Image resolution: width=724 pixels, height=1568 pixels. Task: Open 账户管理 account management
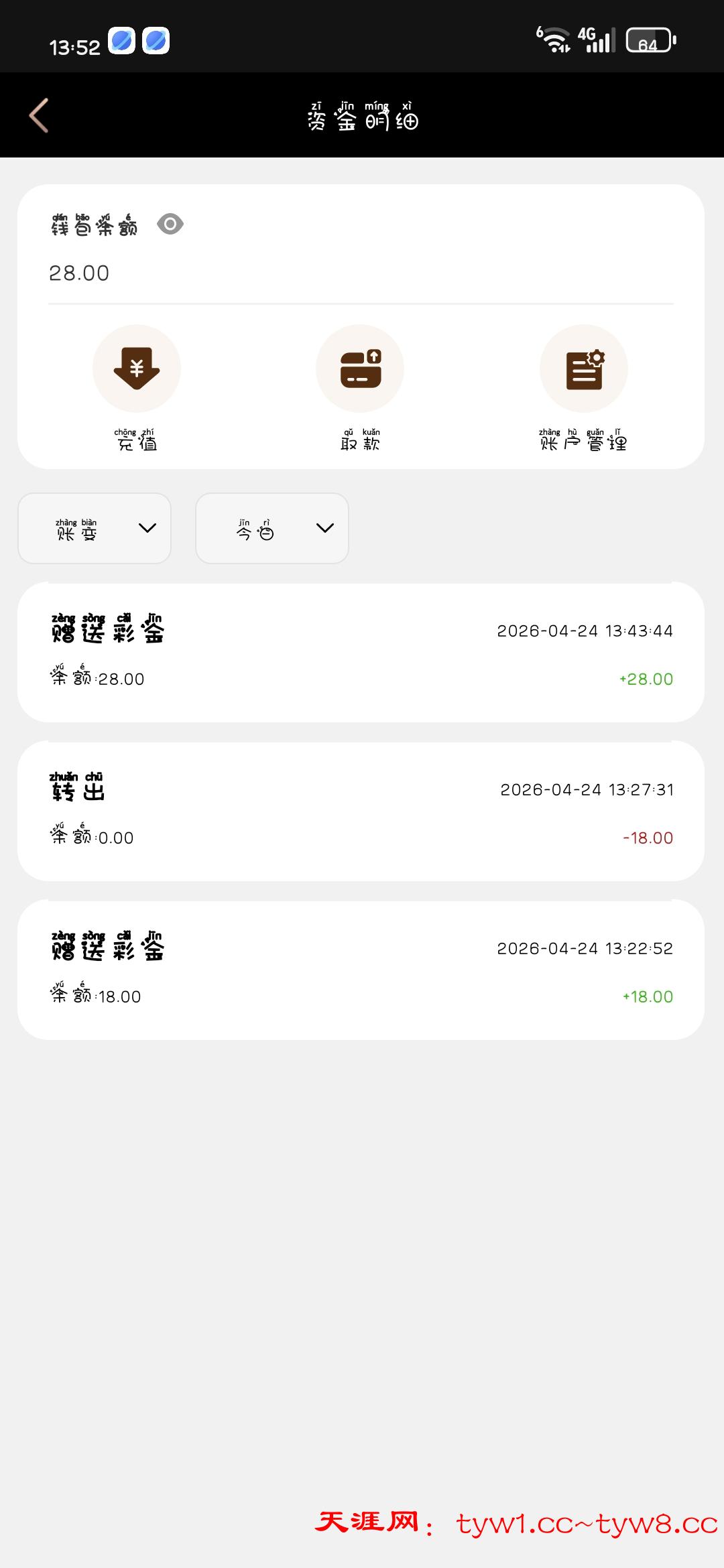pyautogui.click(x=583, y=369)
